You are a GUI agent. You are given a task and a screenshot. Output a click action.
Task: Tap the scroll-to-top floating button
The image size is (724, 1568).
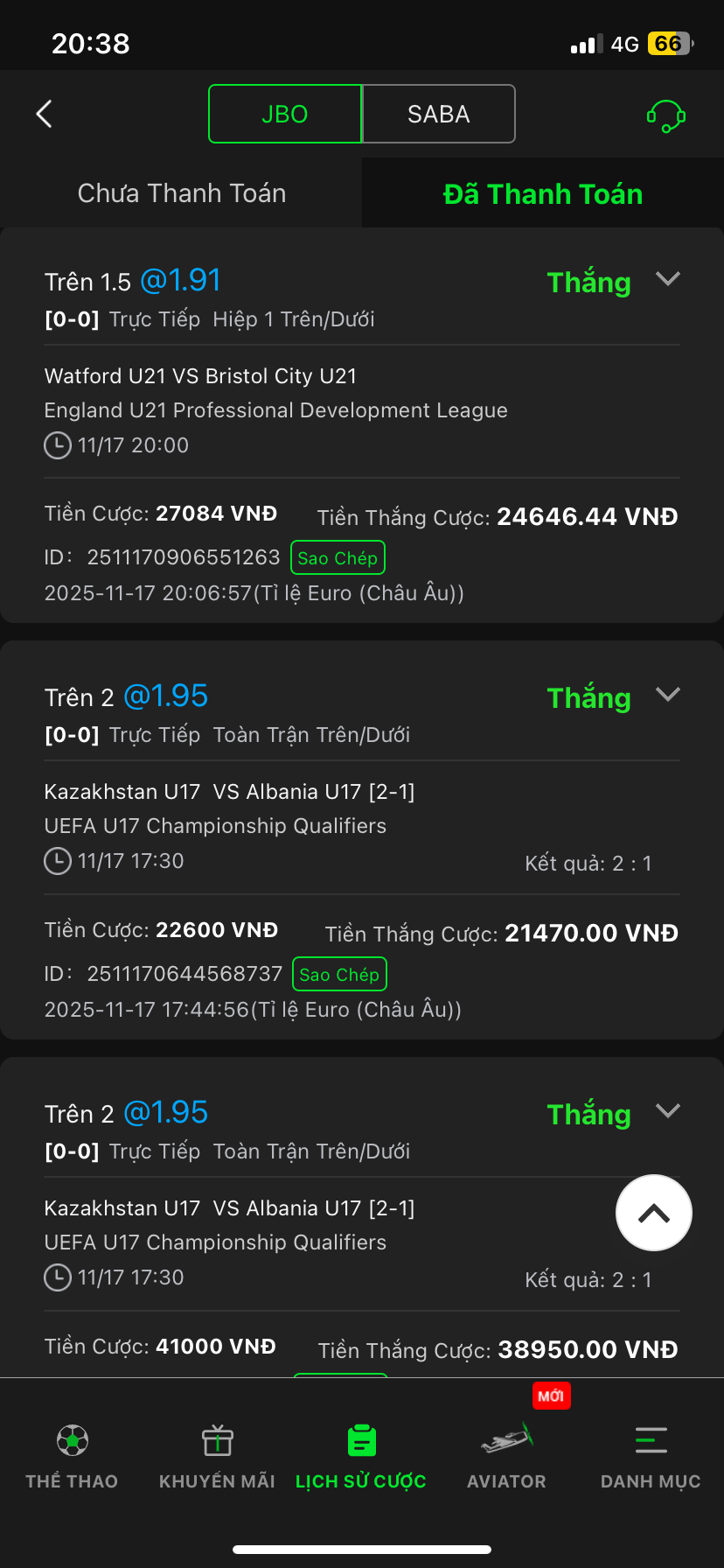(x=654, y=1213)
